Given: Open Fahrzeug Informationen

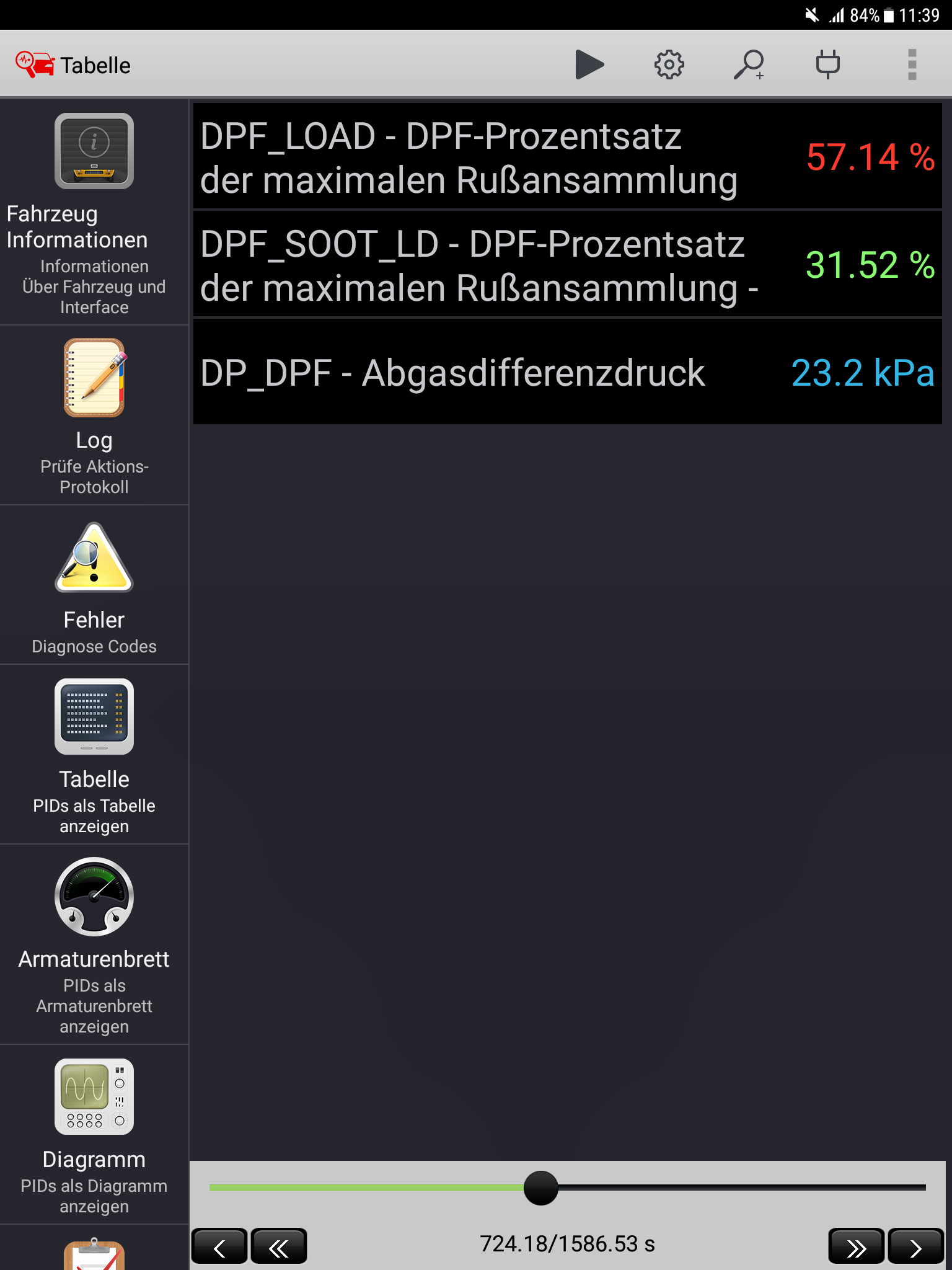Looking at the screenshot, I should click(94, 213).
